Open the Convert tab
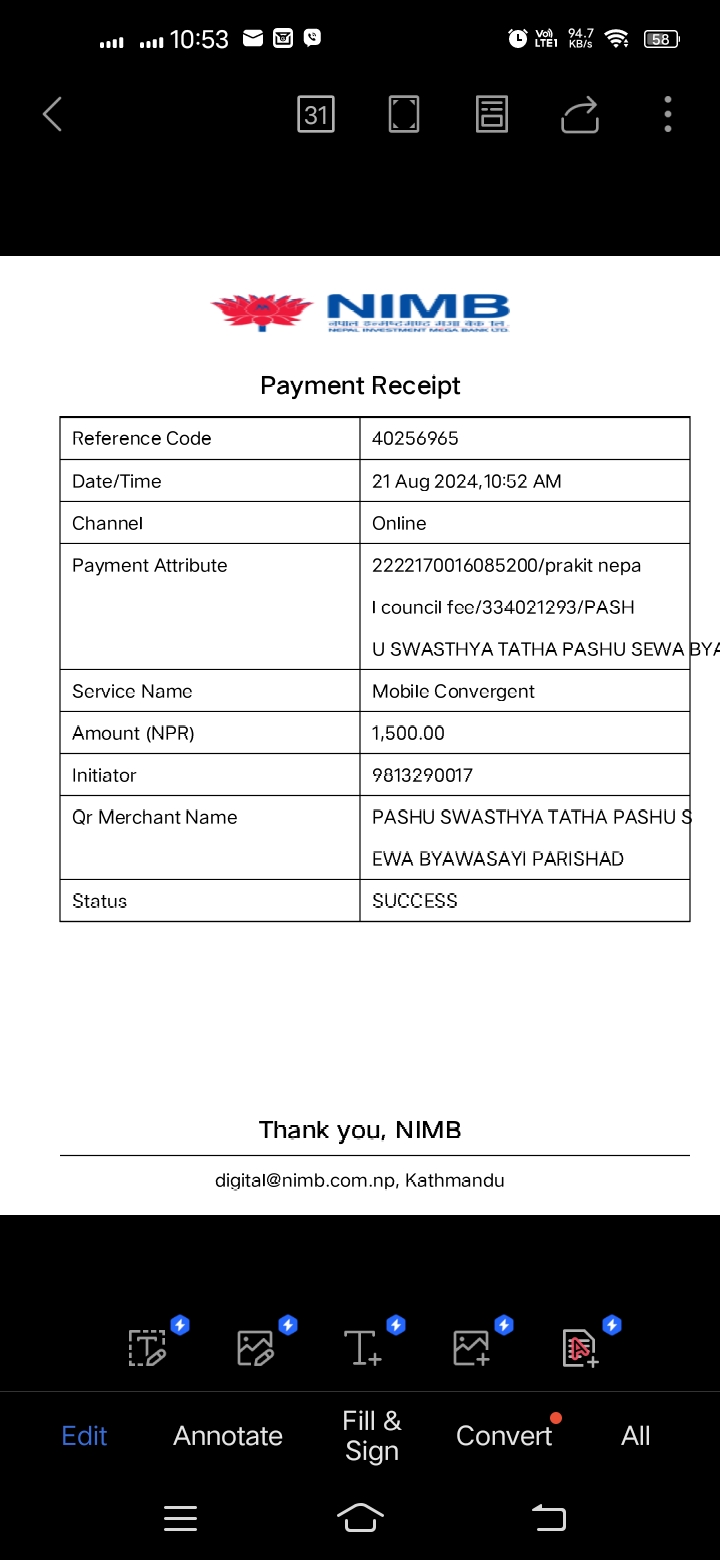 tap(504, 1436)
